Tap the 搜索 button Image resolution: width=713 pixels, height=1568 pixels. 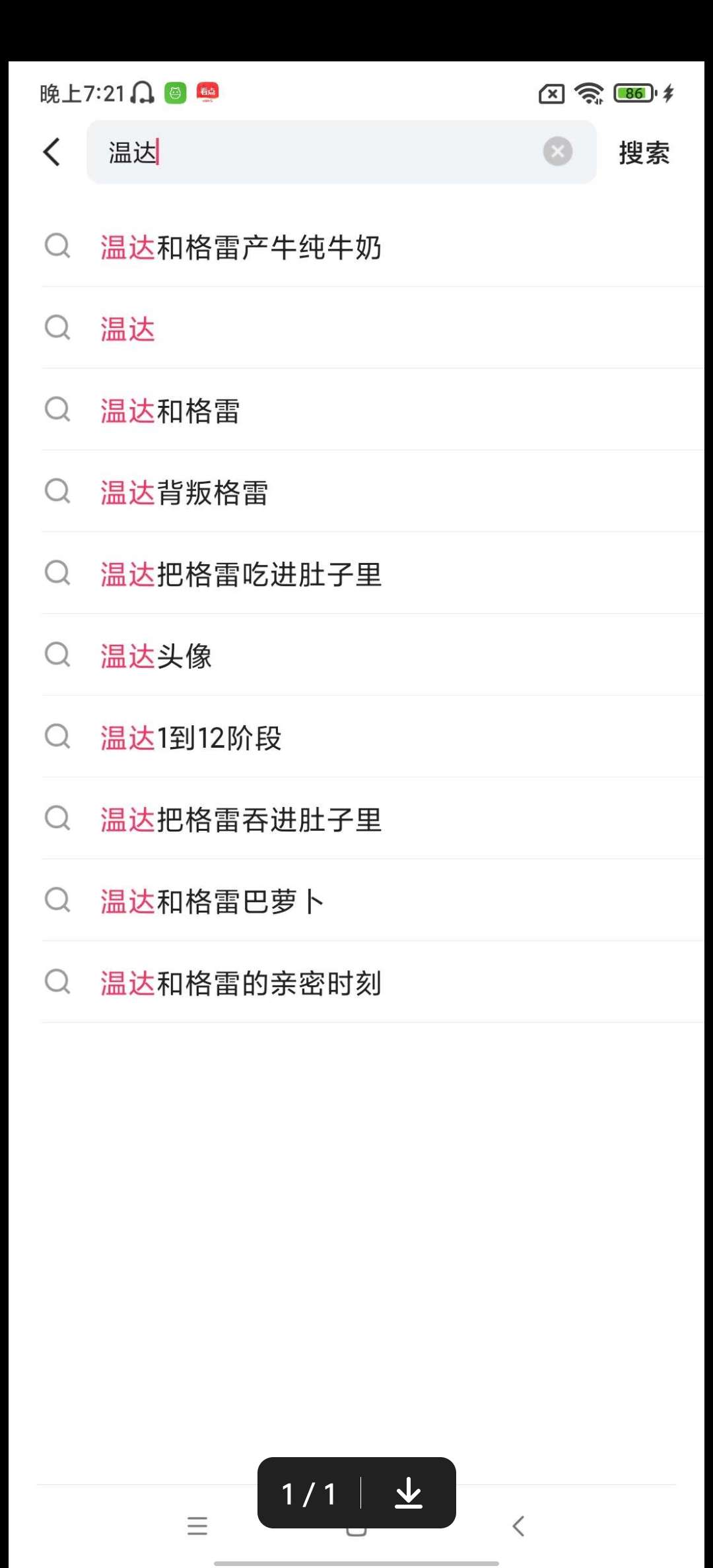(x=644, y=152)
